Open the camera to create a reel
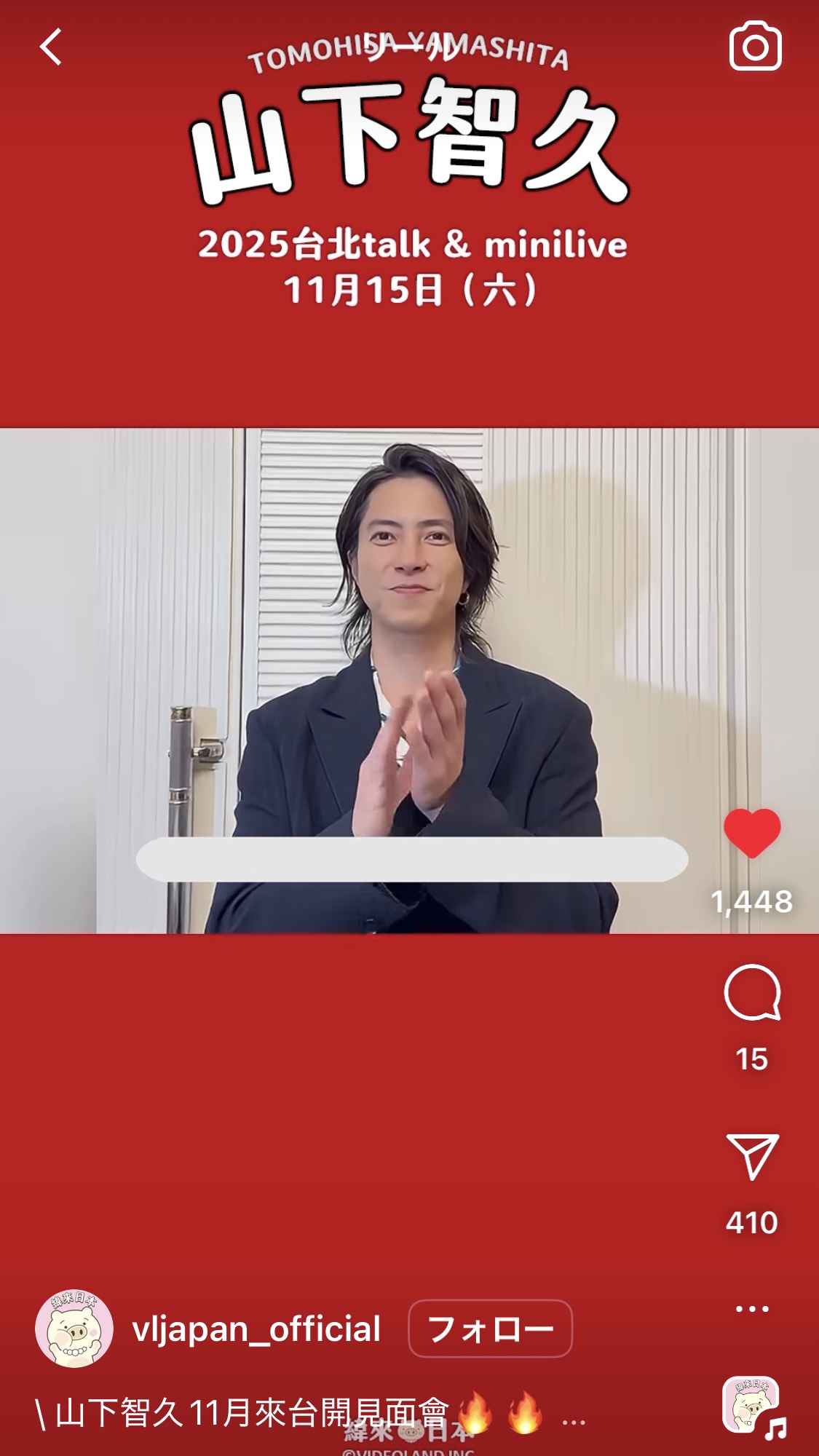The width and height of the screenshot is (819, 1456). click(755, 47)
